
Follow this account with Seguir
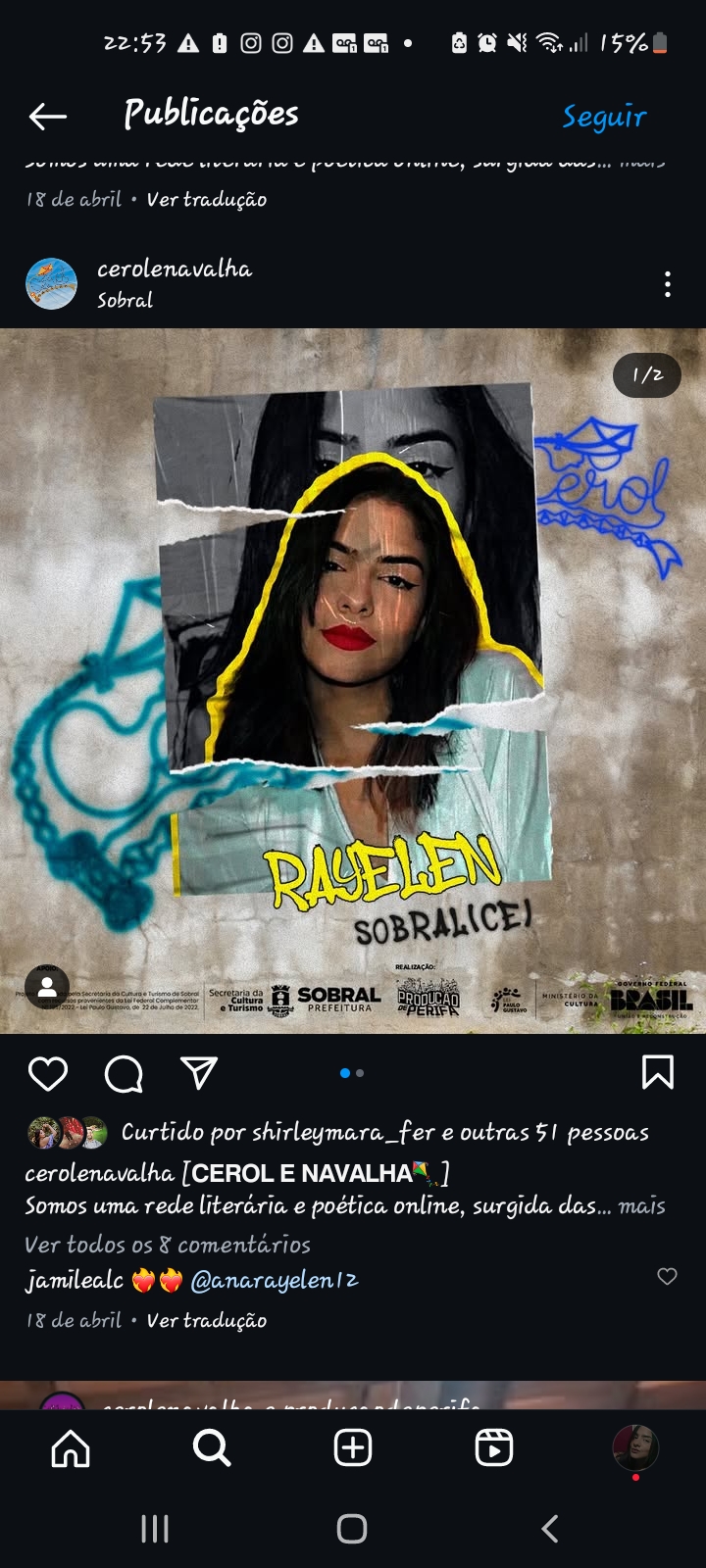point(604,117)
